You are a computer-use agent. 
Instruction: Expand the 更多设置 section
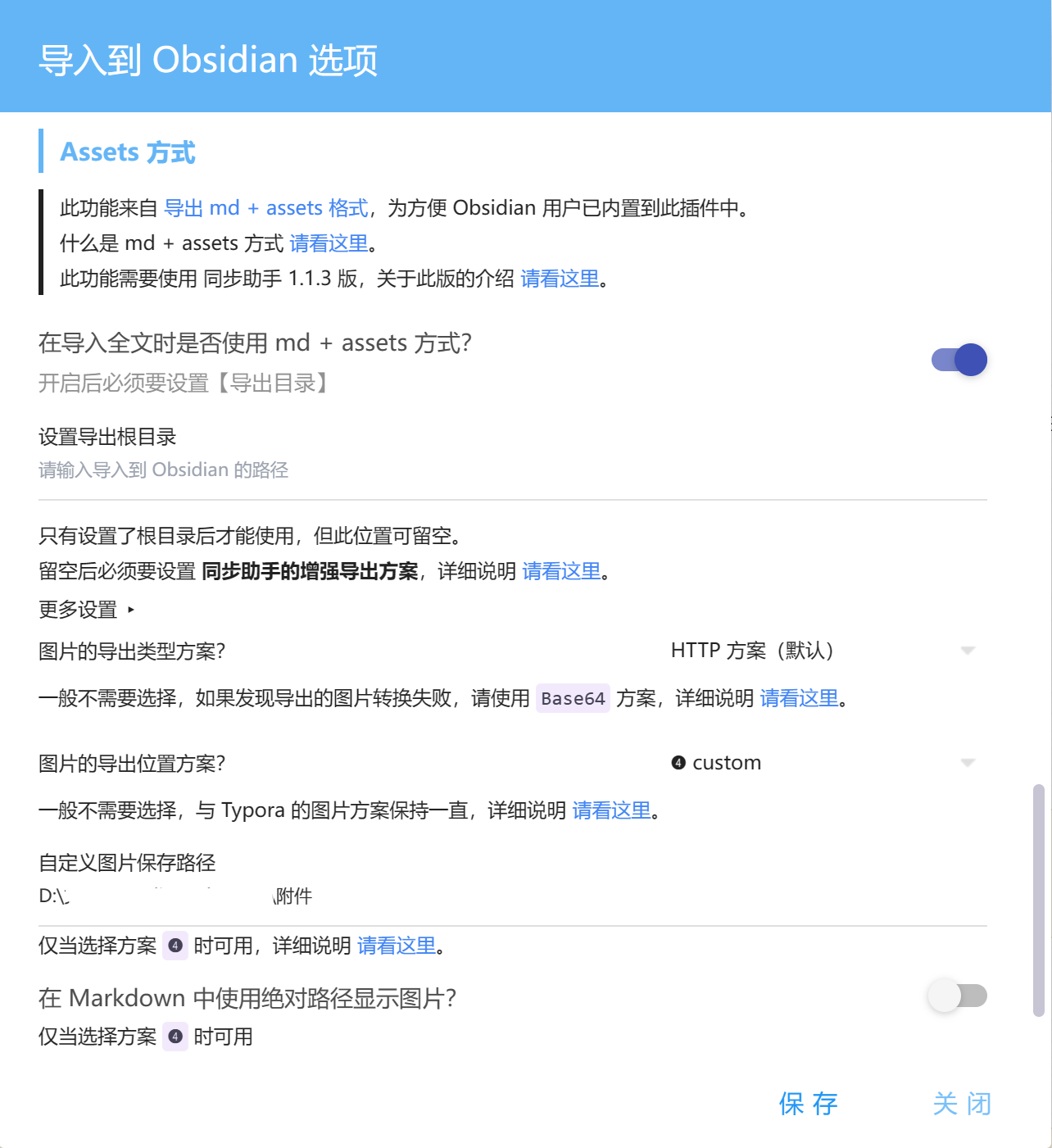click(84, 610)
